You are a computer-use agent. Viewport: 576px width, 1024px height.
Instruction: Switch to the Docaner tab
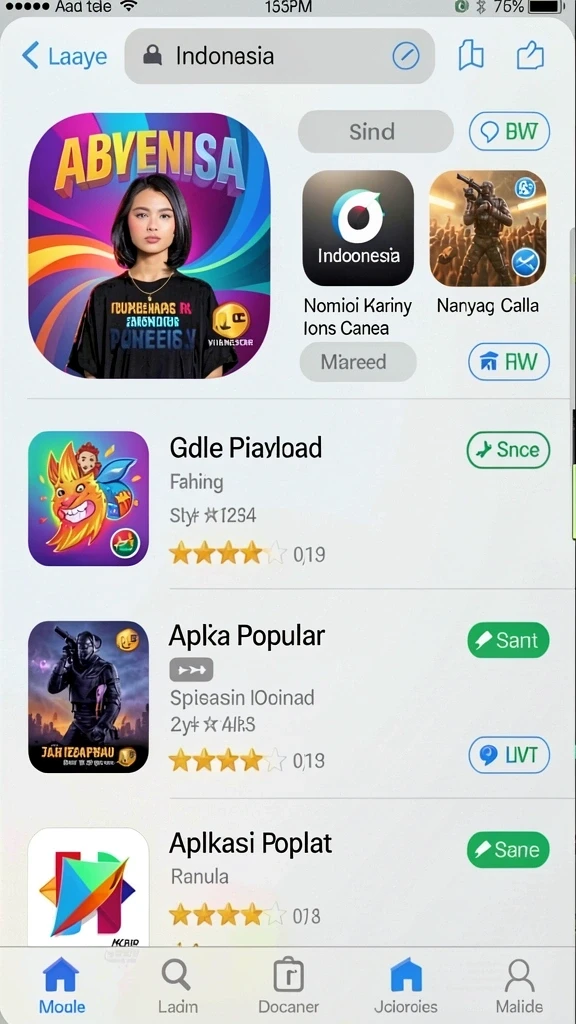[x=289, y=986]
